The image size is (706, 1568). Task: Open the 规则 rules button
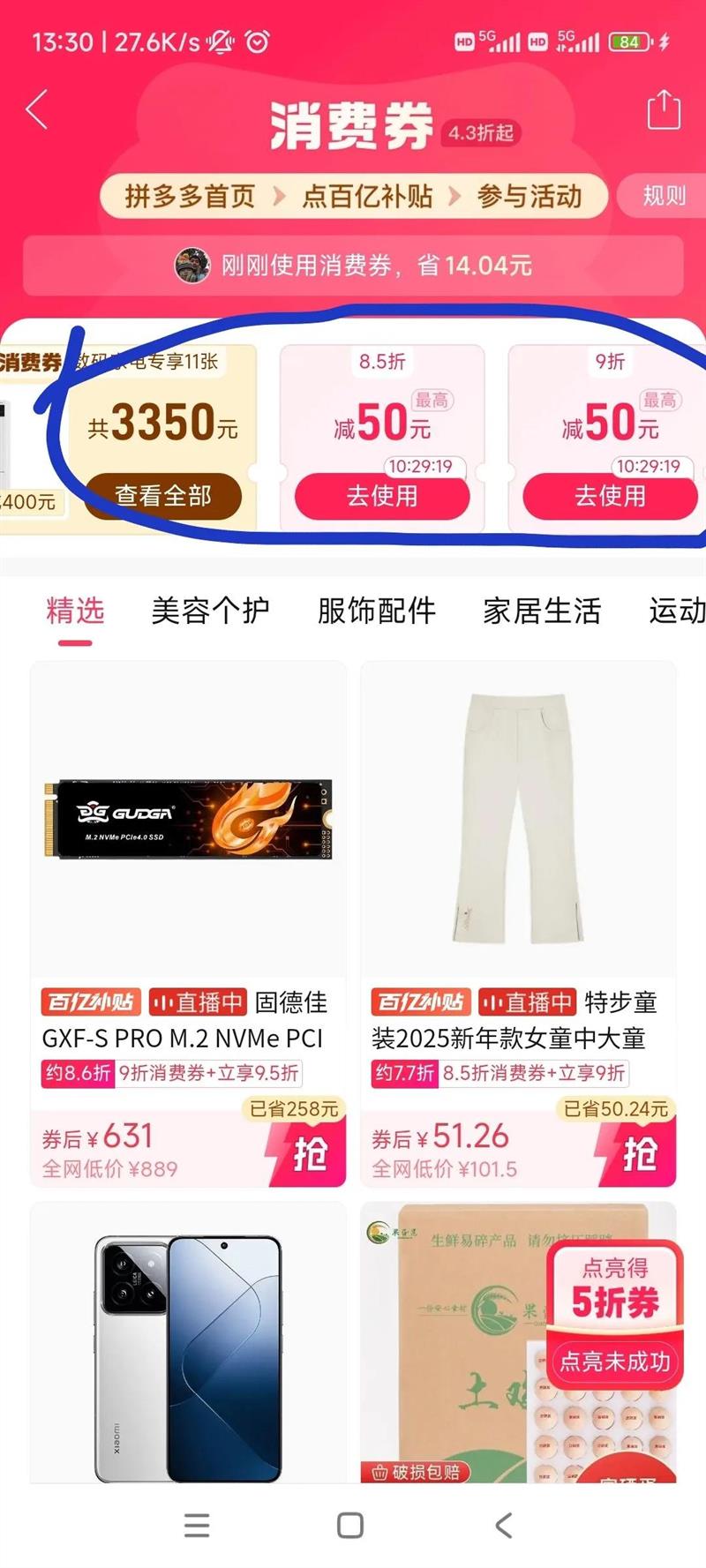pyautogui.click(x=664, y=195)
